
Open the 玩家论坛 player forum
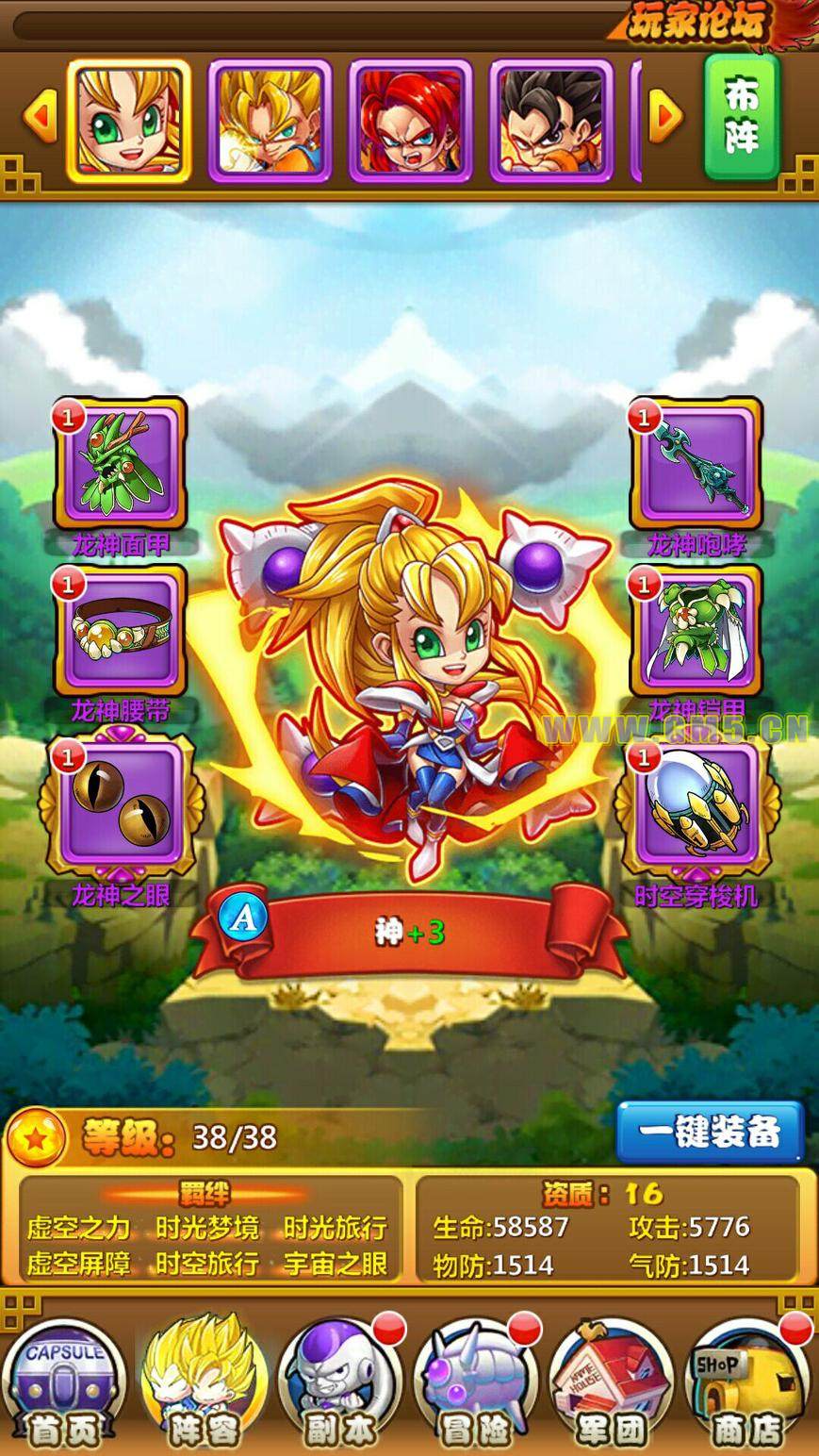(x=698, y=22)
